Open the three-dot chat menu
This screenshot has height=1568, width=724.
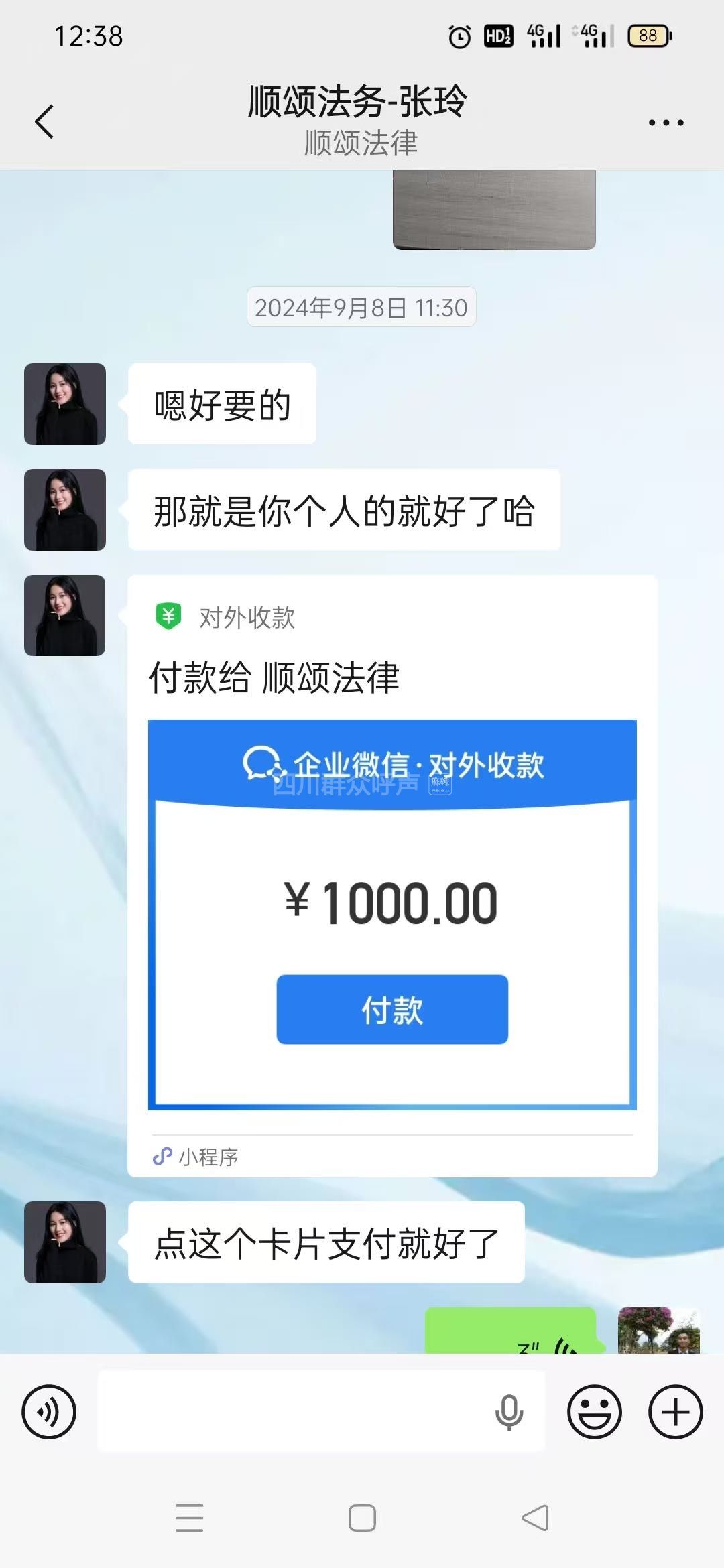pos(666,123)
